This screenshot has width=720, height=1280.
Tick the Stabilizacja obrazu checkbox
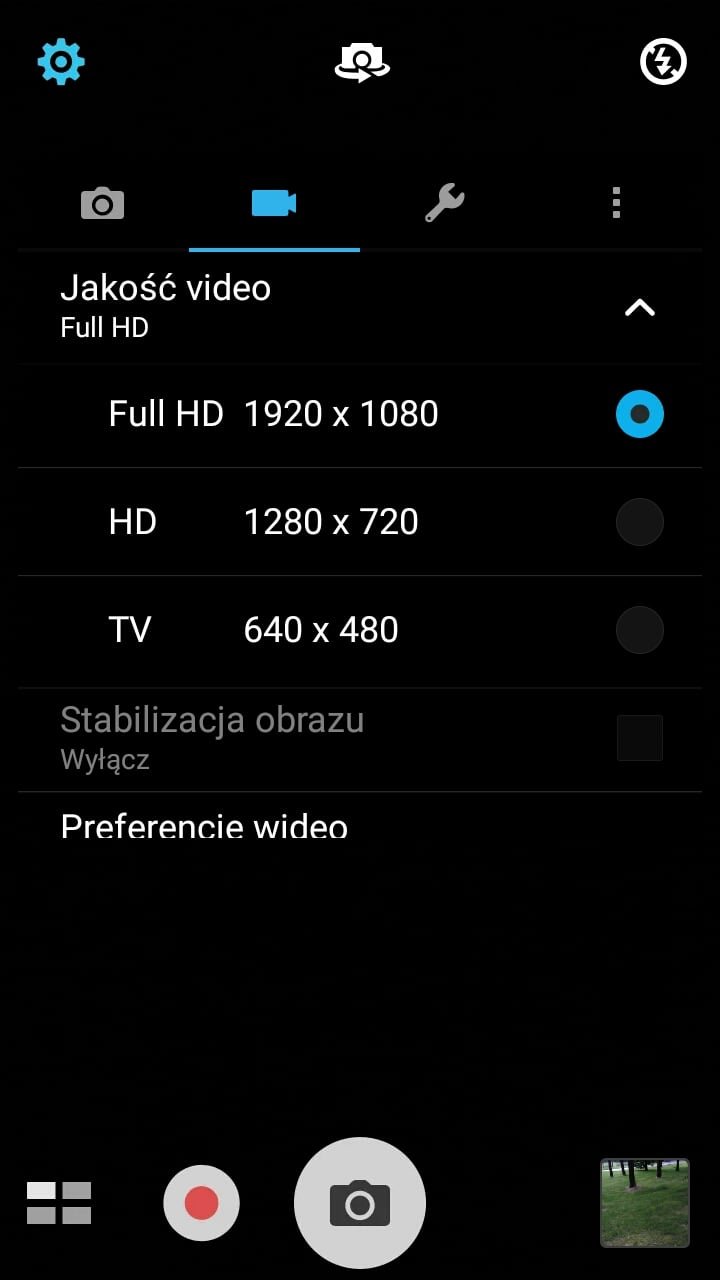640,738
